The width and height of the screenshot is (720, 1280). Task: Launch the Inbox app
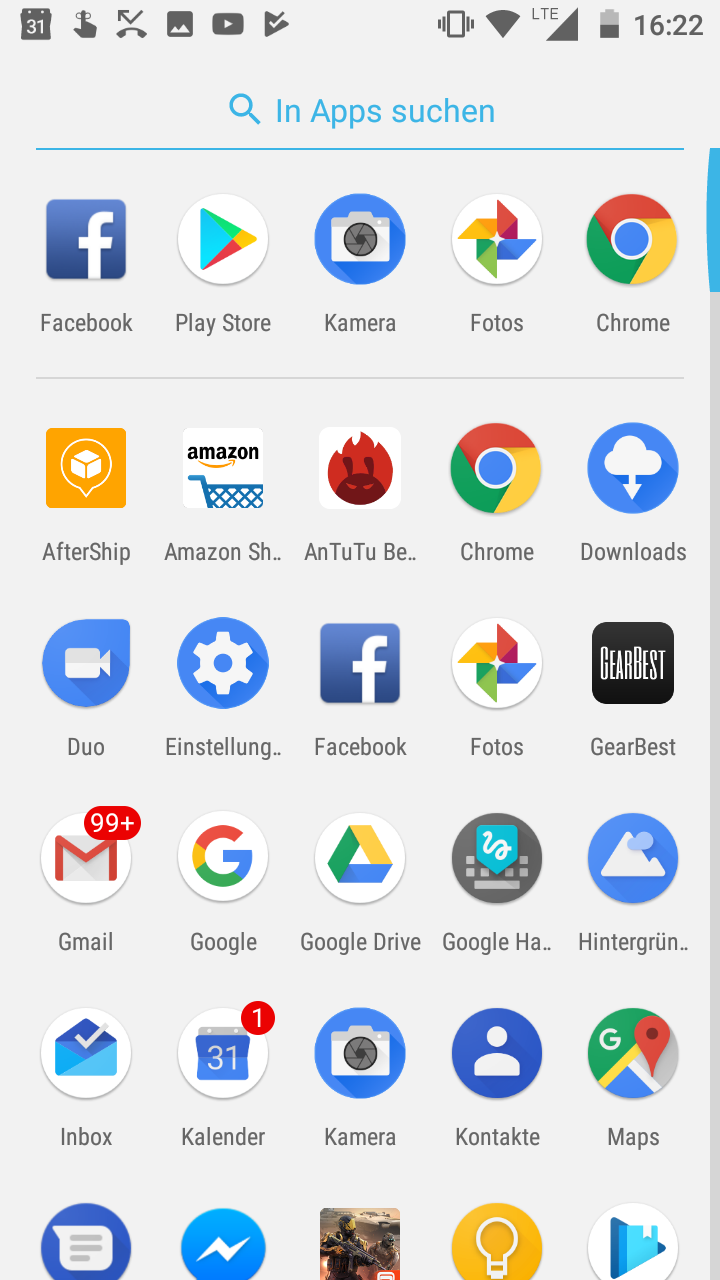tap(86, 1053)
